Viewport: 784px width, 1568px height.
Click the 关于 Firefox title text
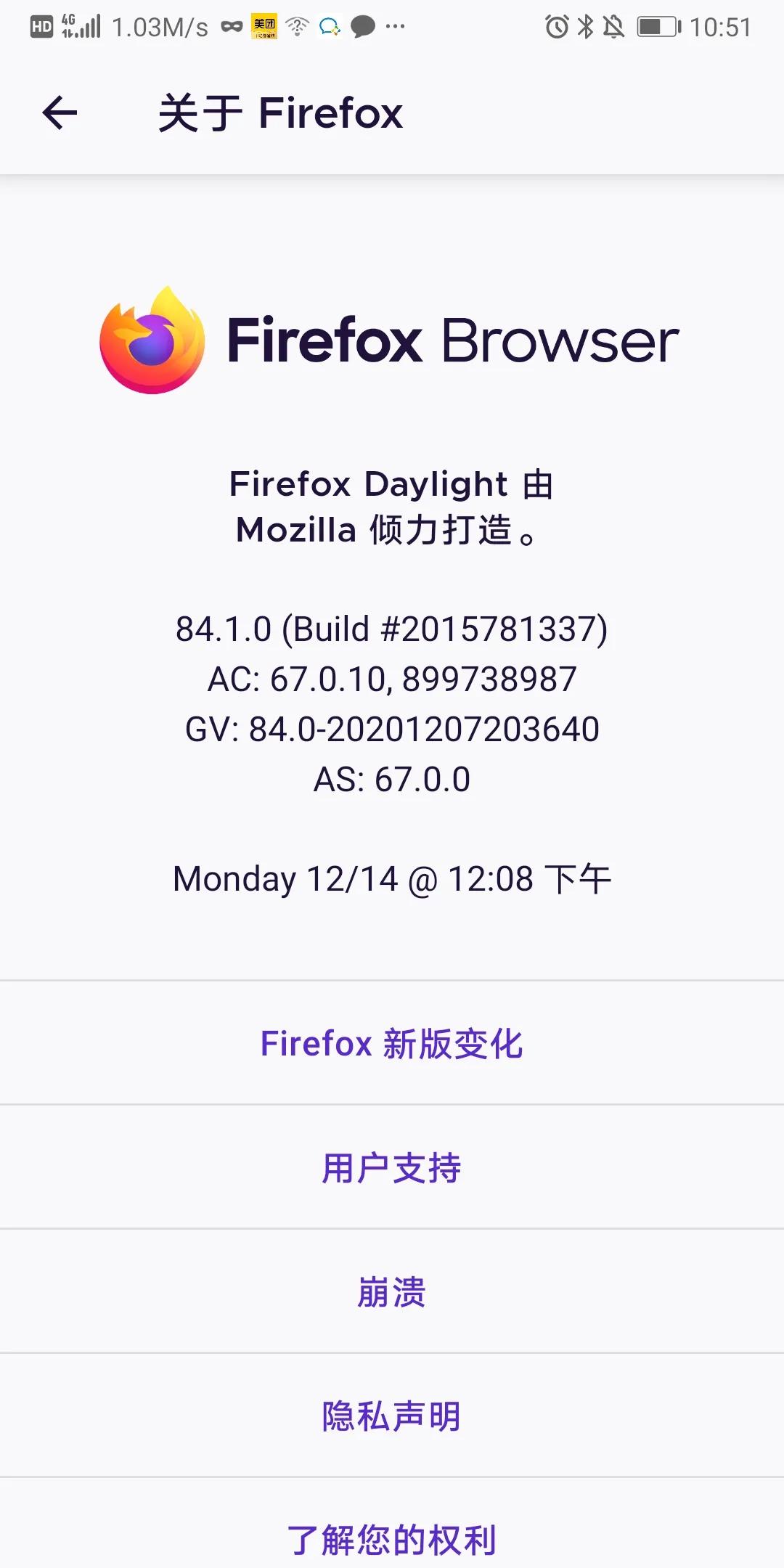pyautogui.click(x=281, y=114)
